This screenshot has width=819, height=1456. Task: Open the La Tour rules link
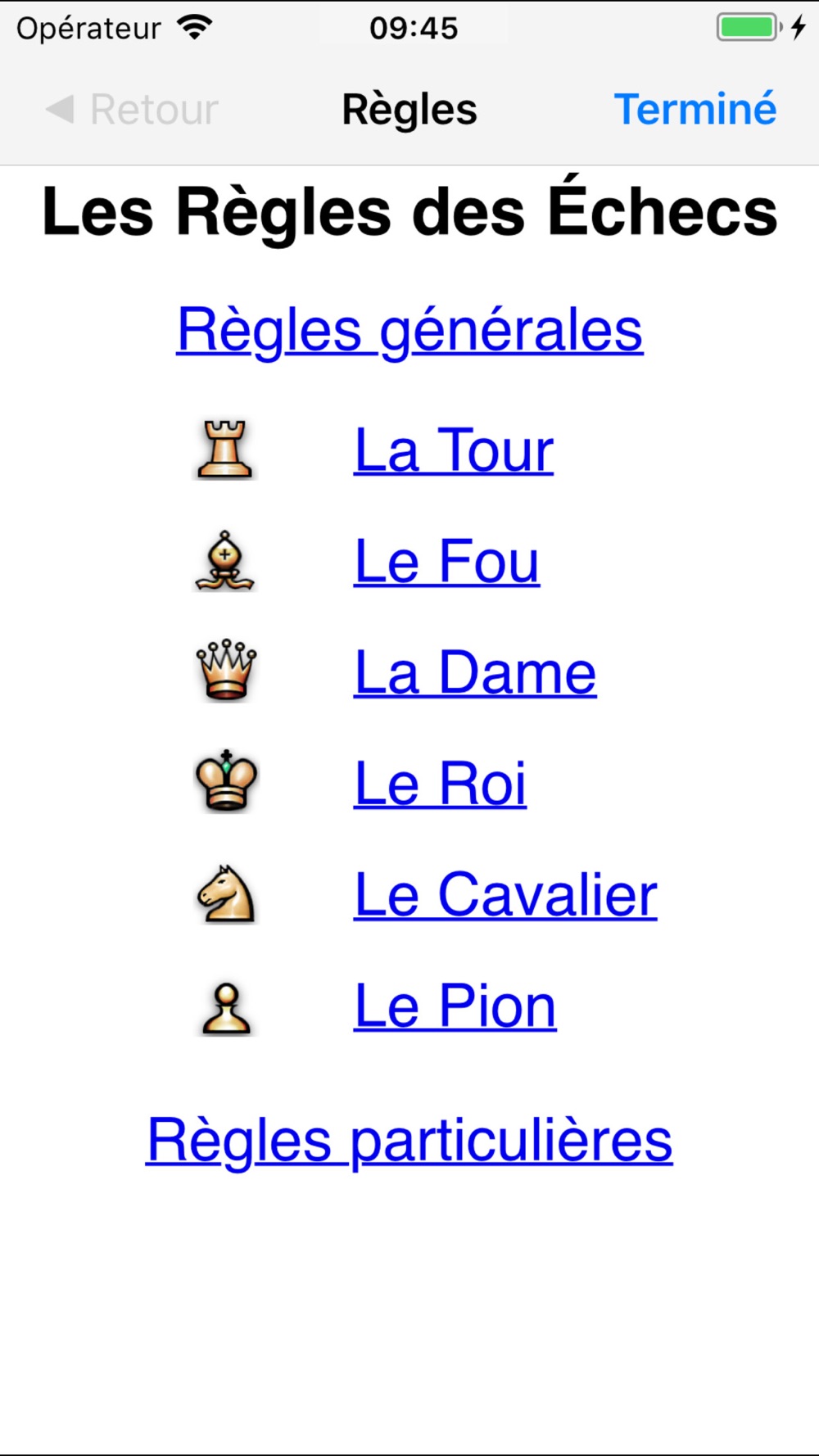(x=454, y=450)
